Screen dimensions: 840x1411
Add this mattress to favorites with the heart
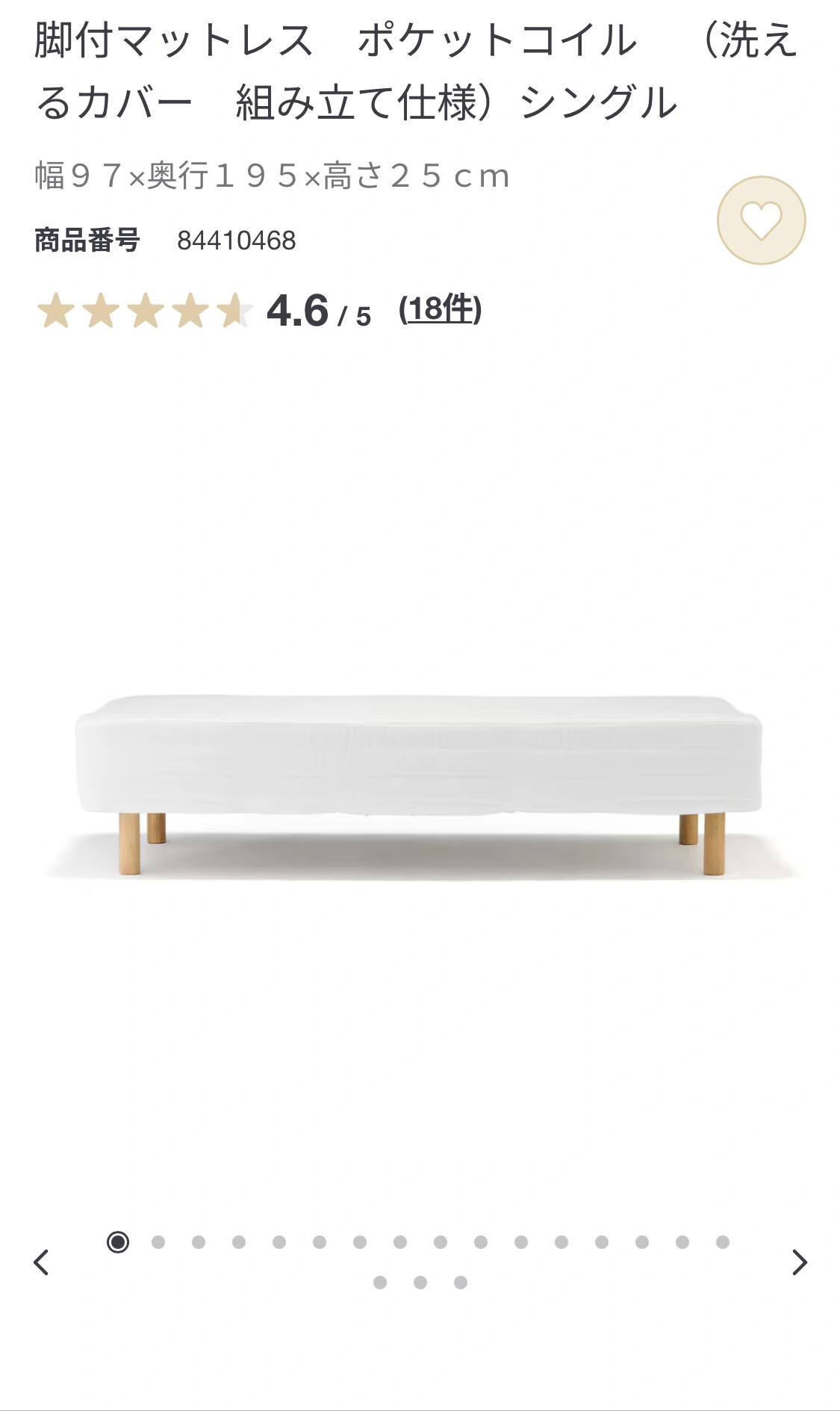tap(761, 220)
